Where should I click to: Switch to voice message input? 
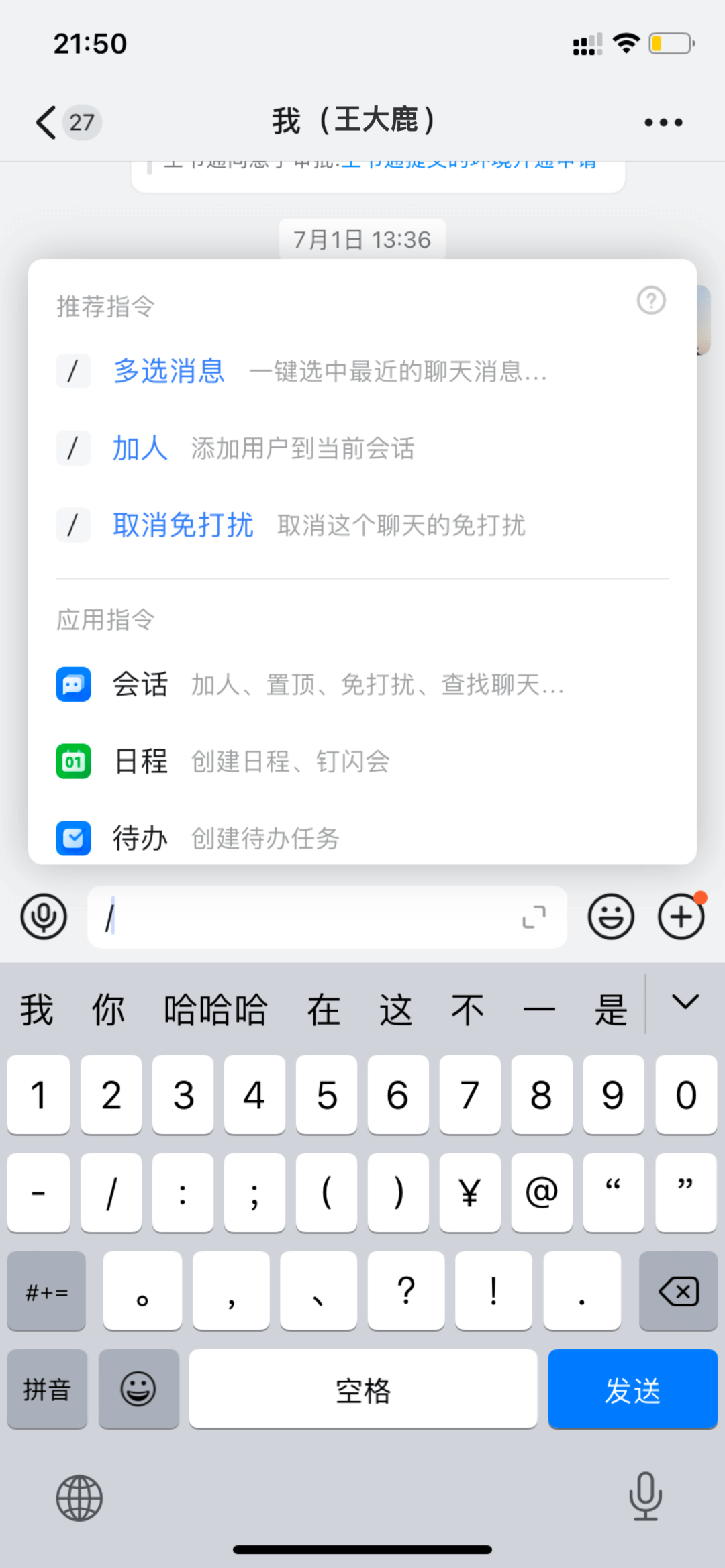[x=44, y=917]
